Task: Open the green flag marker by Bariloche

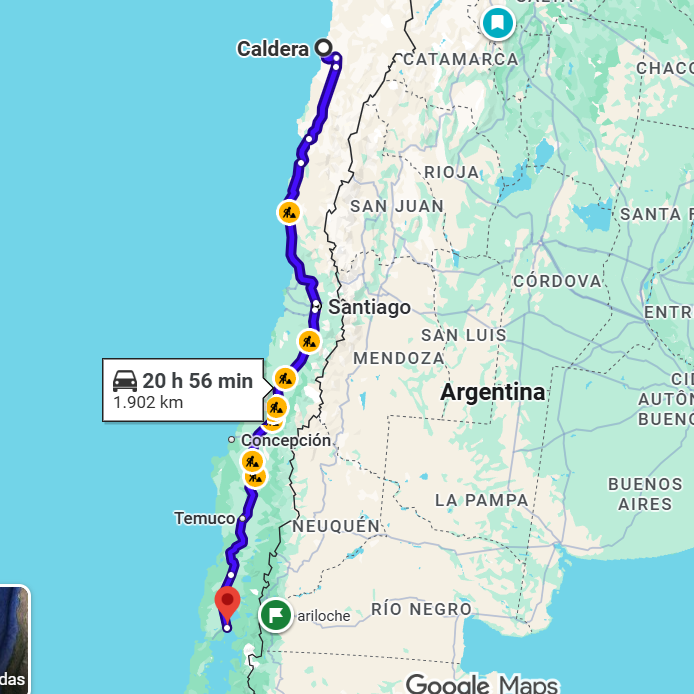Action: click(276, 615)
